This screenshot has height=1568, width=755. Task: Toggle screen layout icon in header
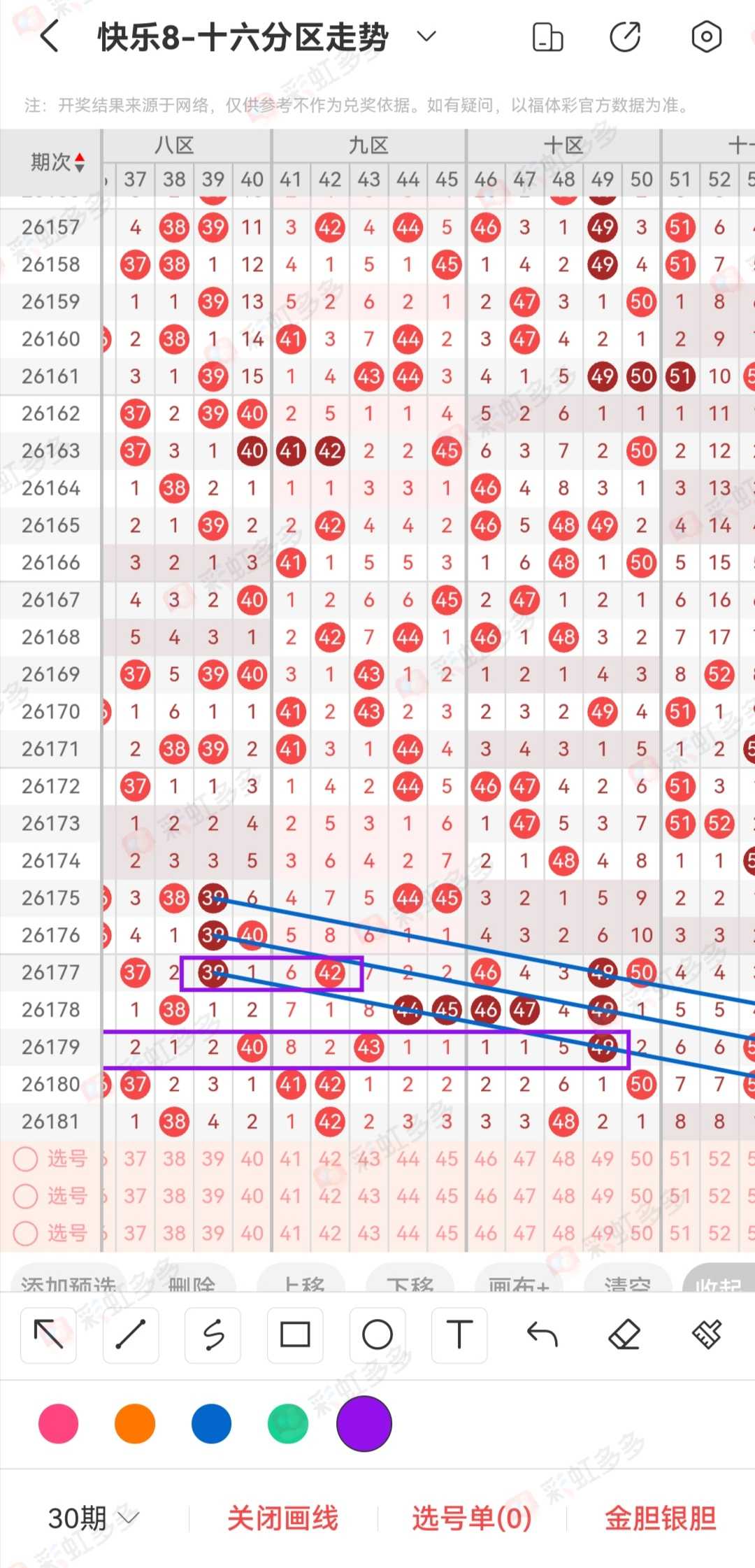[x=547, y=37]
